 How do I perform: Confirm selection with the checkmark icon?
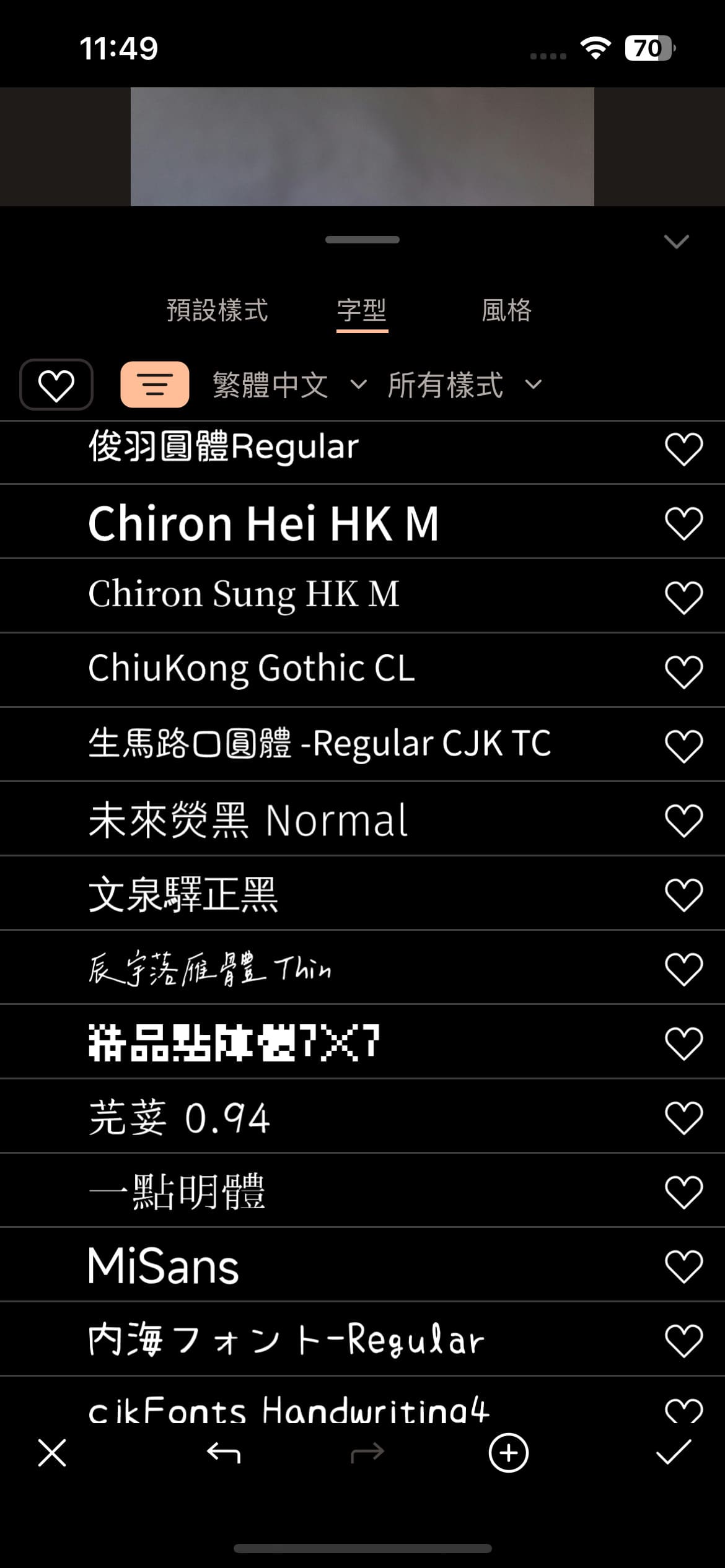[x=673, y=1453]
